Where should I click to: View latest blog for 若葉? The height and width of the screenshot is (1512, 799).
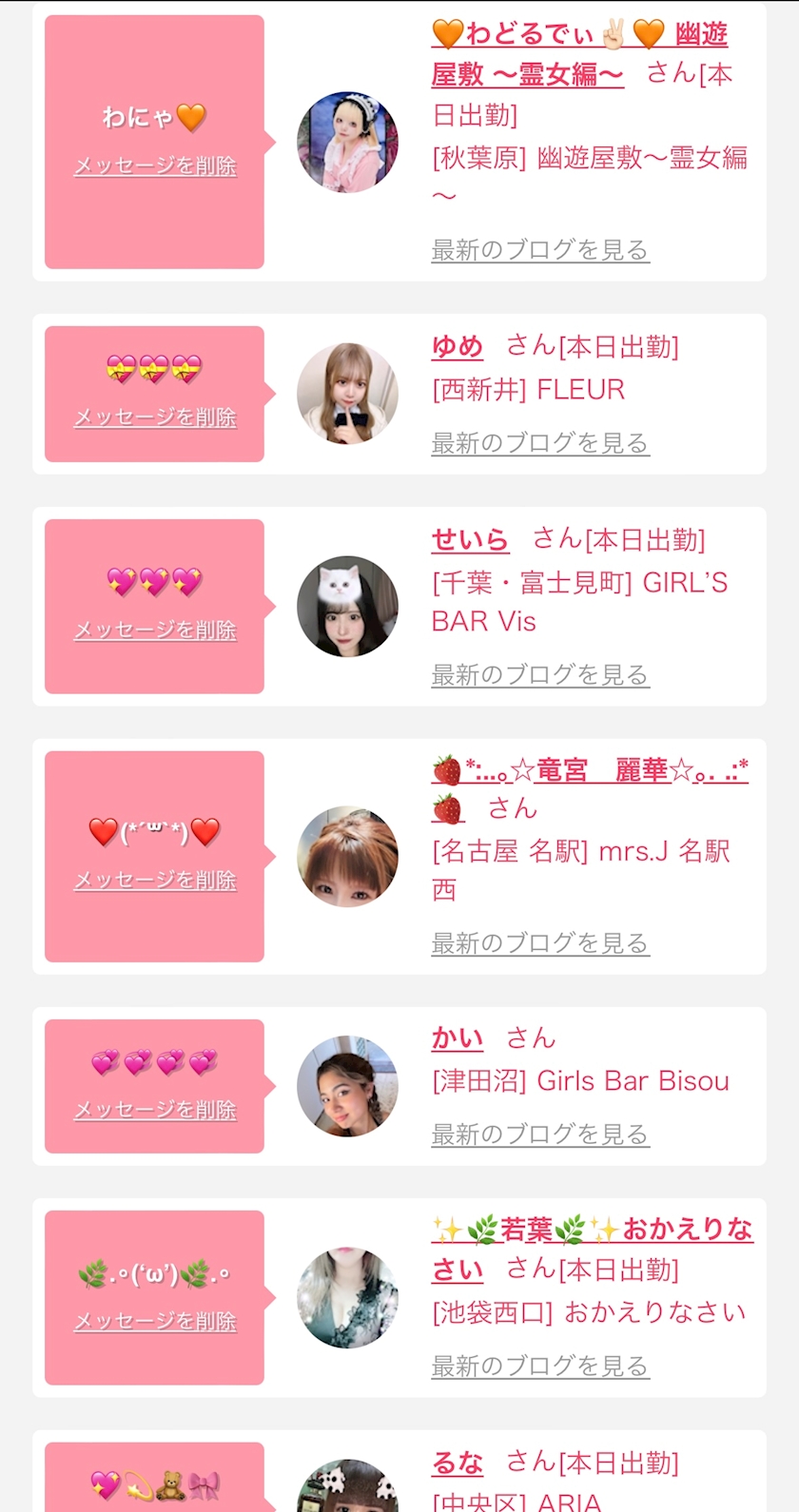(540, 1367)
